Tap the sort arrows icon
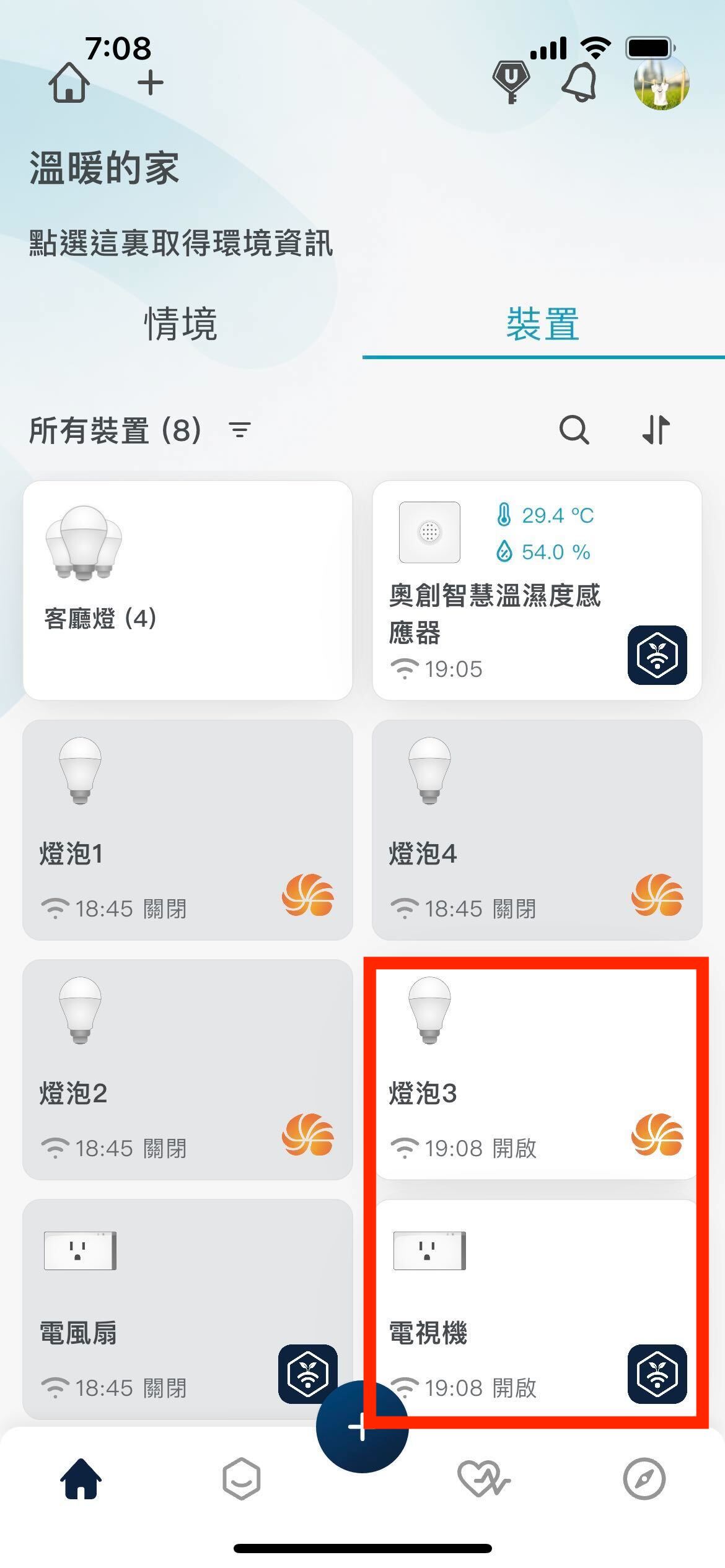Screen dimensions: 725x1568 (656, 430)
